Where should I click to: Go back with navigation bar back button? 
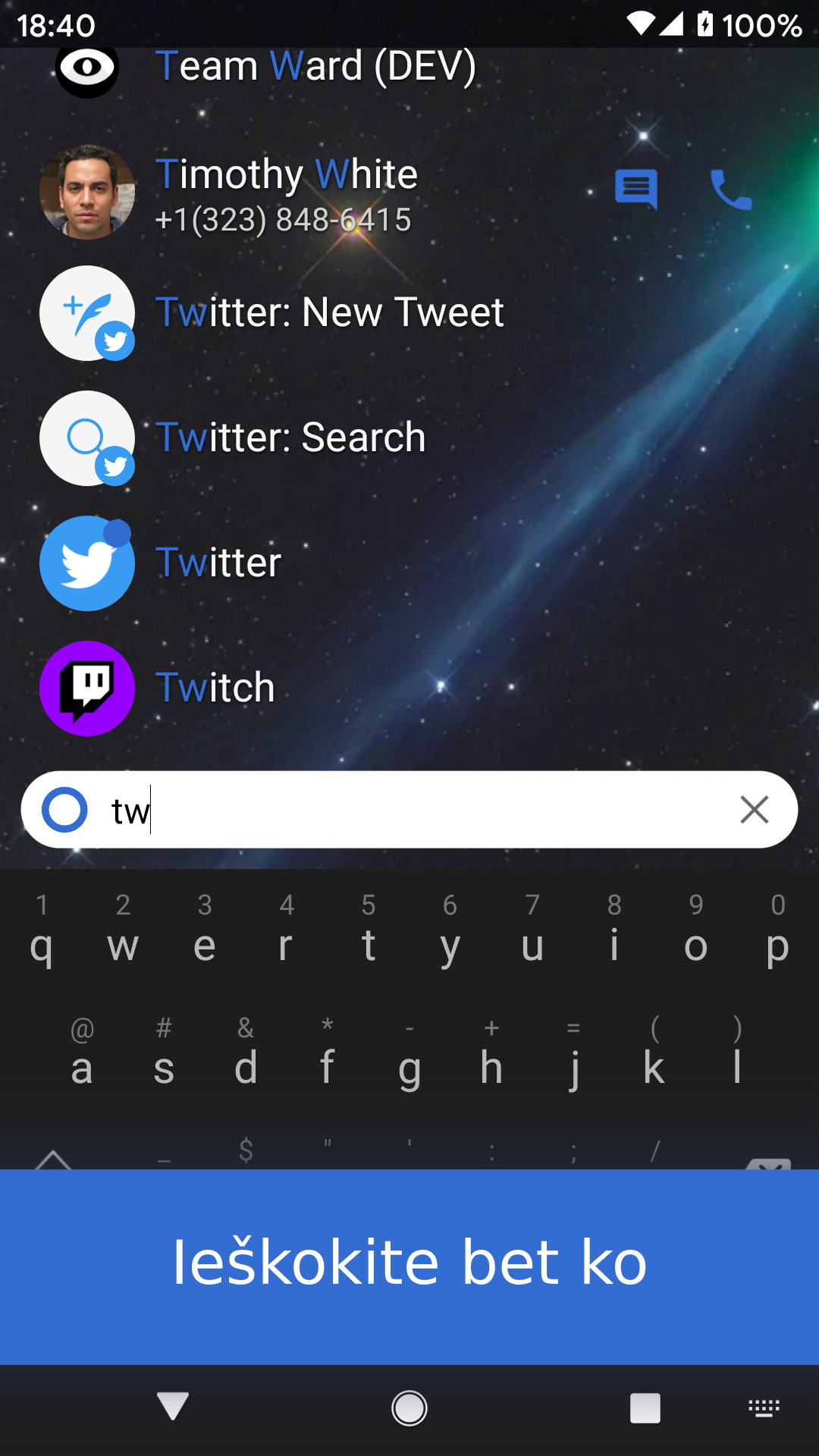click(173, 1407)
